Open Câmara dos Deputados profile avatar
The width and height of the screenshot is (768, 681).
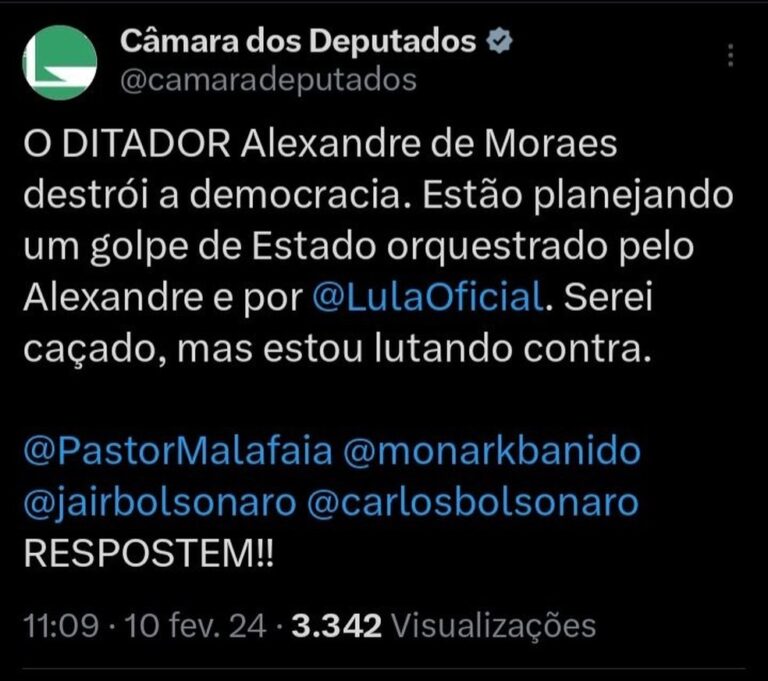59,62
